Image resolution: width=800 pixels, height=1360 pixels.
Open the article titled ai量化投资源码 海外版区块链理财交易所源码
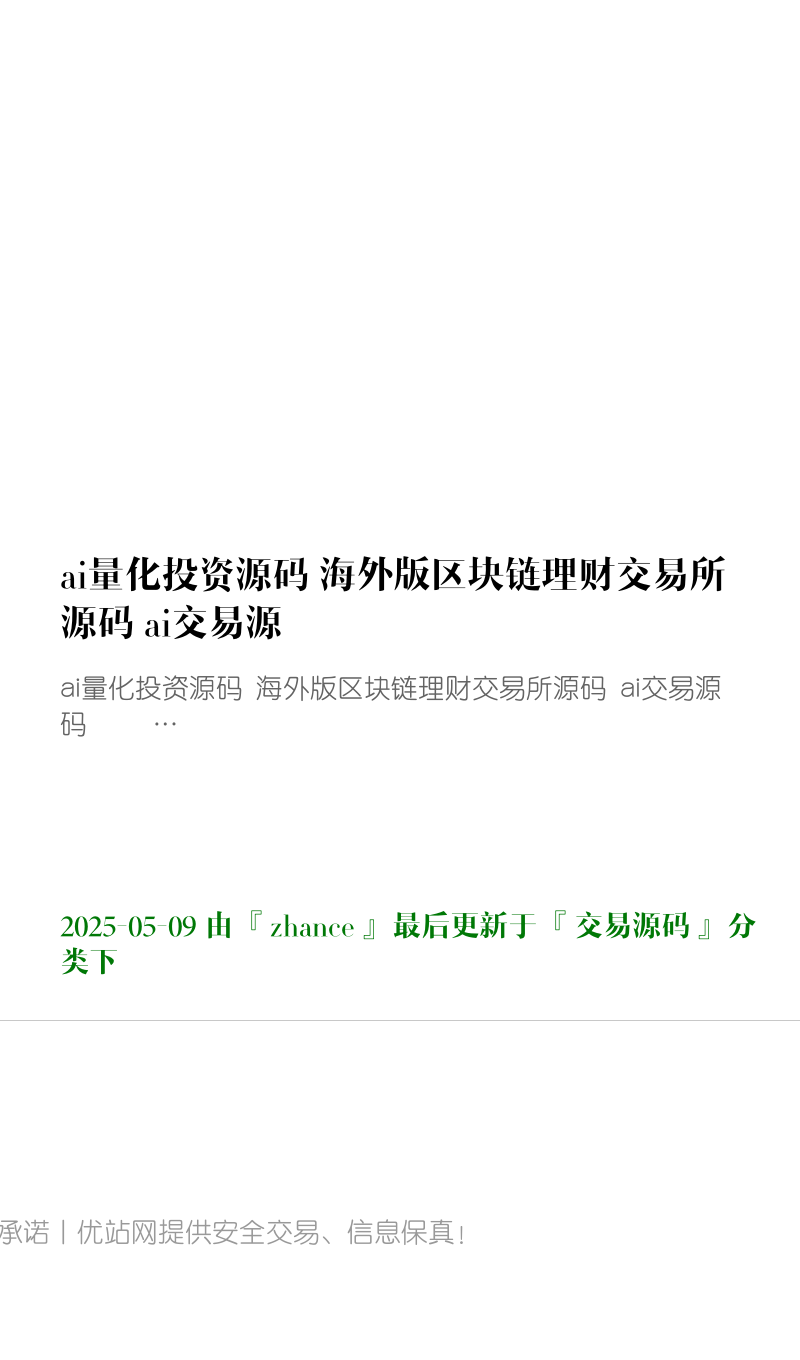click(393, 598)
